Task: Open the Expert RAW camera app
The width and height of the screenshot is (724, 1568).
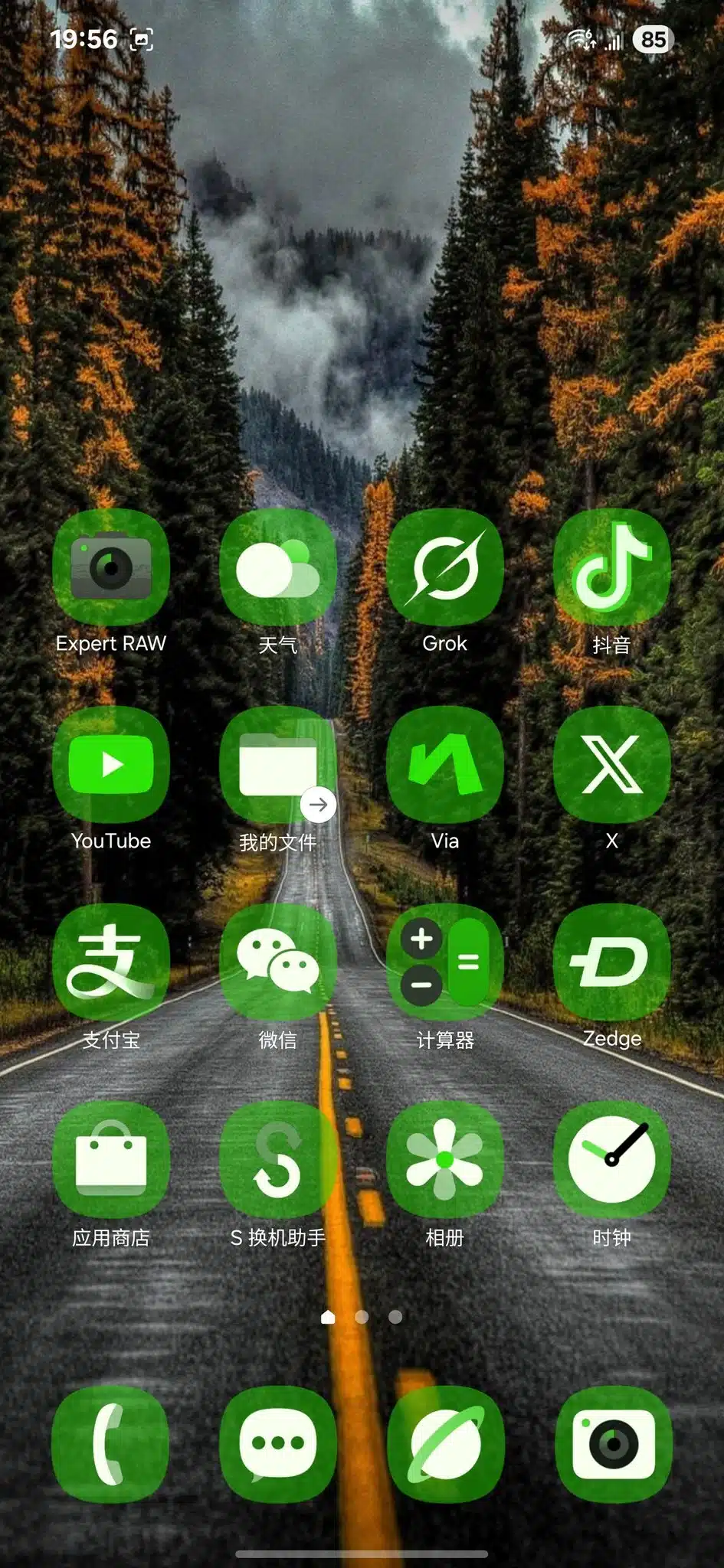Action: tap(111, 567)
